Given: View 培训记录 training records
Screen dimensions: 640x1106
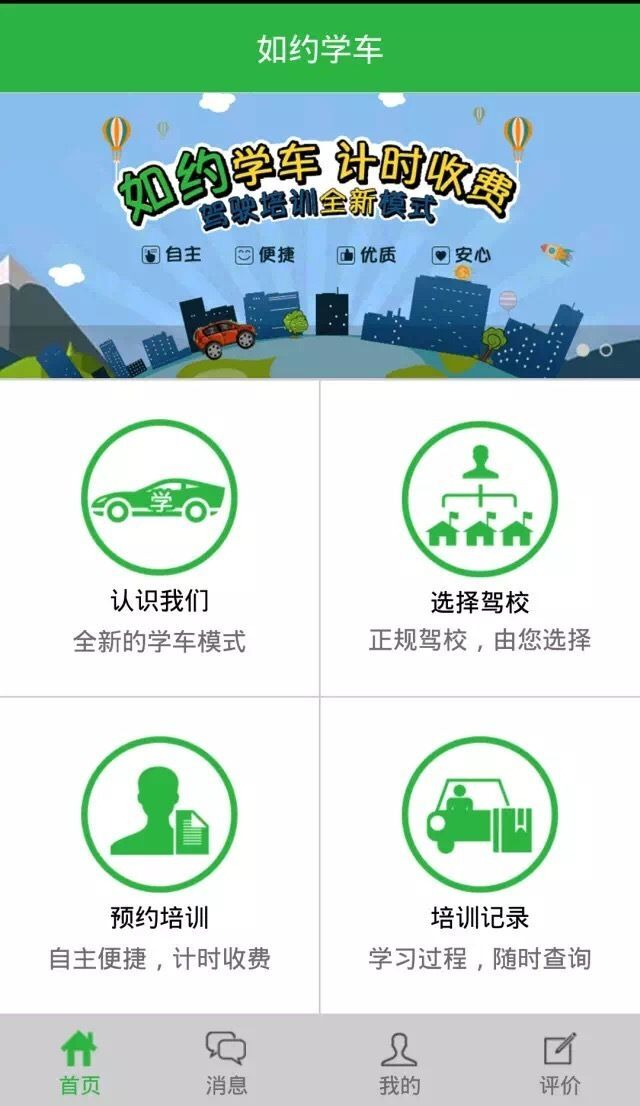Looking at the screenshot, I should [480, 855].
